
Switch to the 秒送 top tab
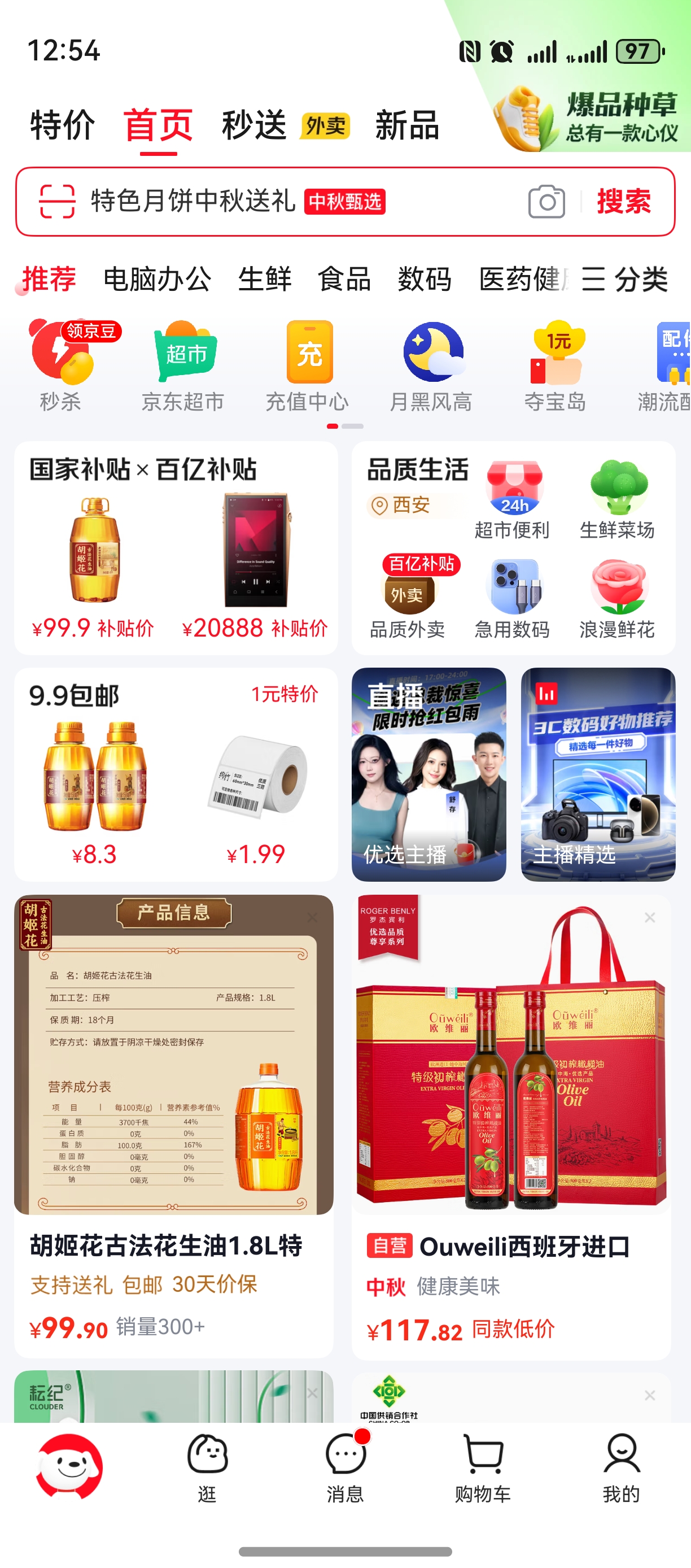click(254, 125)
